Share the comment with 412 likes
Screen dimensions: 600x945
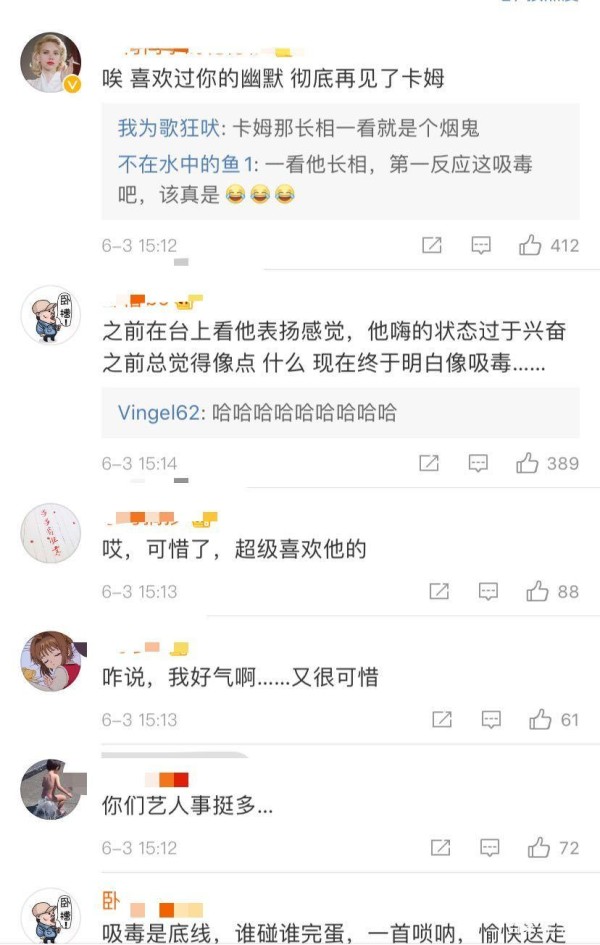(x=432, y=245)
